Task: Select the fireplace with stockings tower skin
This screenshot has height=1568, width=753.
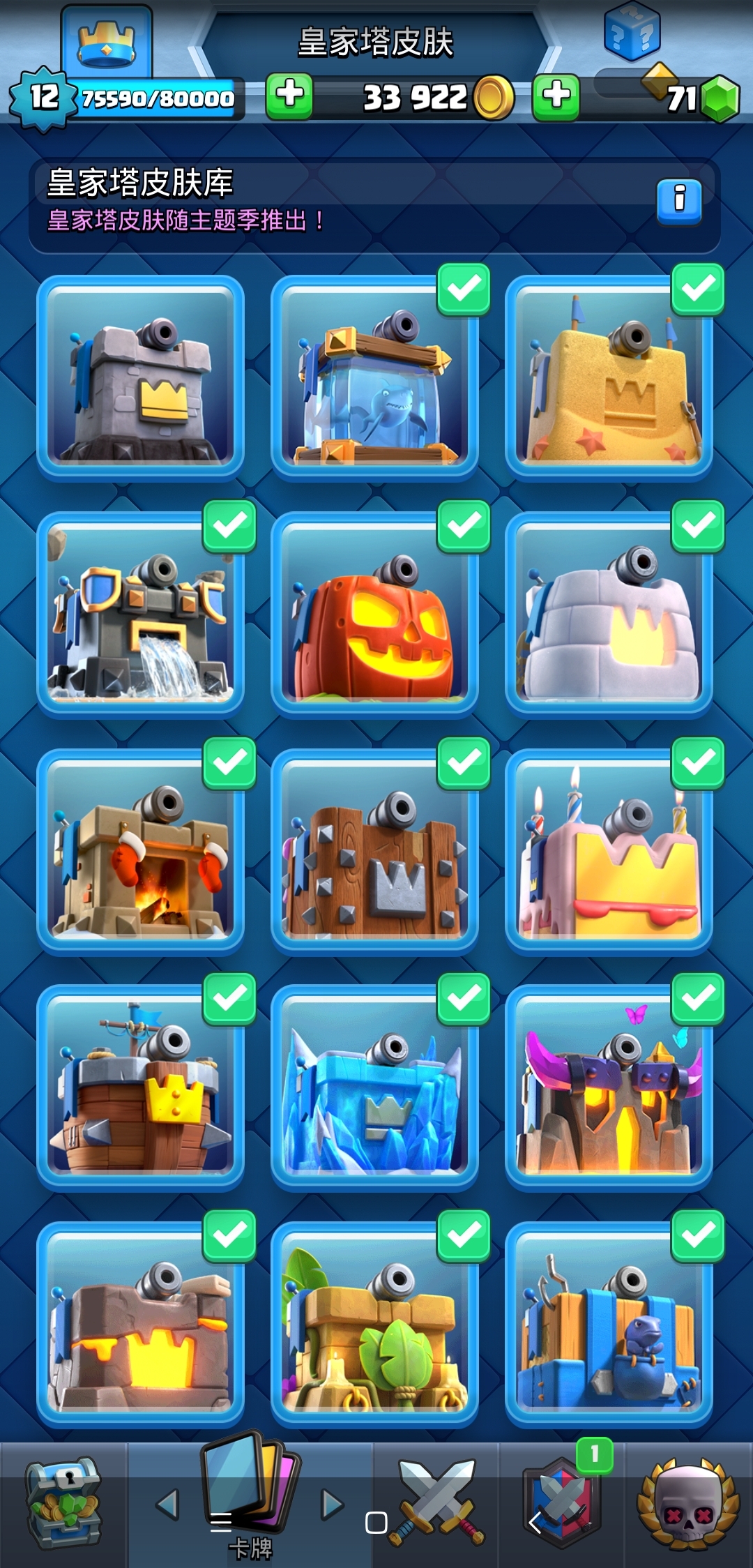Action: point(140,851)
